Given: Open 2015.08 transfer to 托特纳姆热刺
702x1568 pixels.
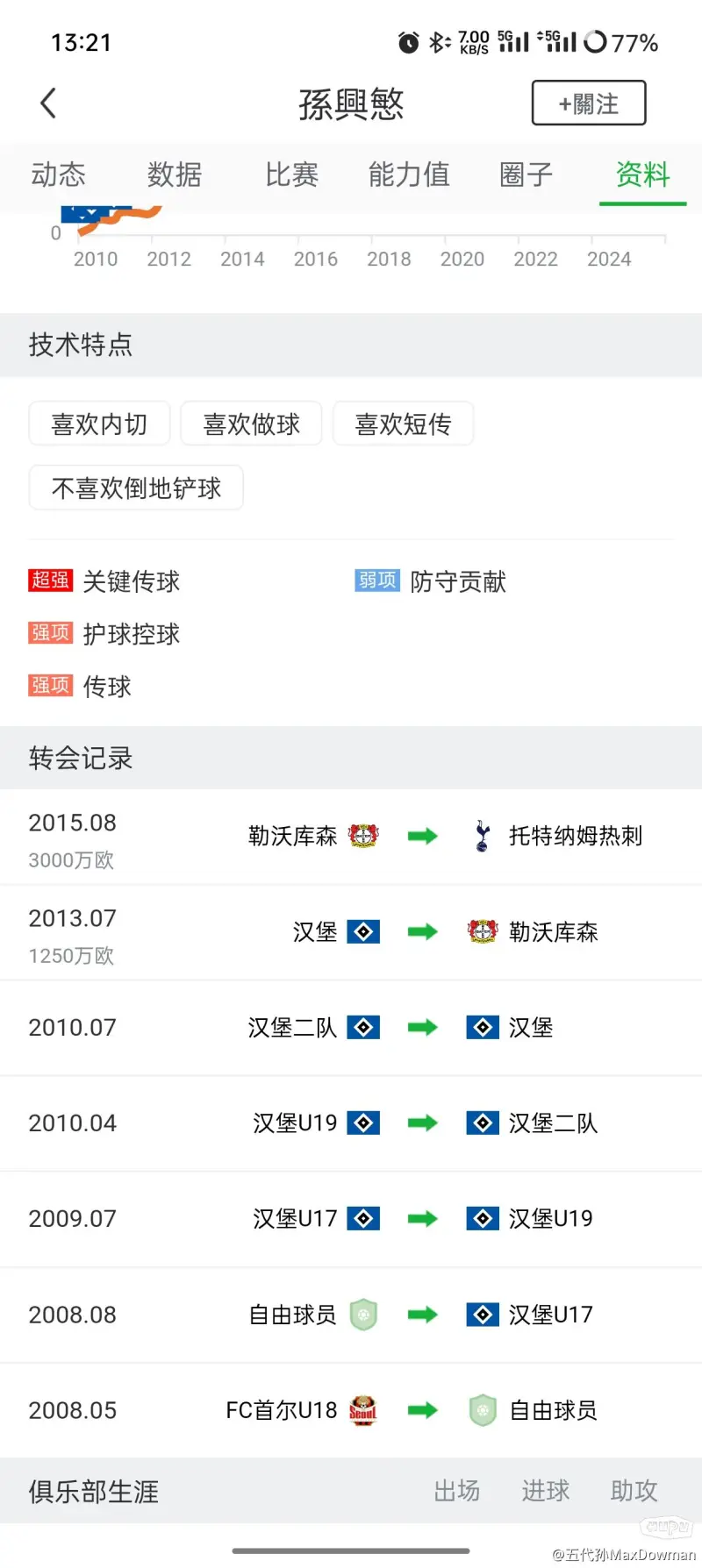Looking at the screenshot, I should 351,837.
